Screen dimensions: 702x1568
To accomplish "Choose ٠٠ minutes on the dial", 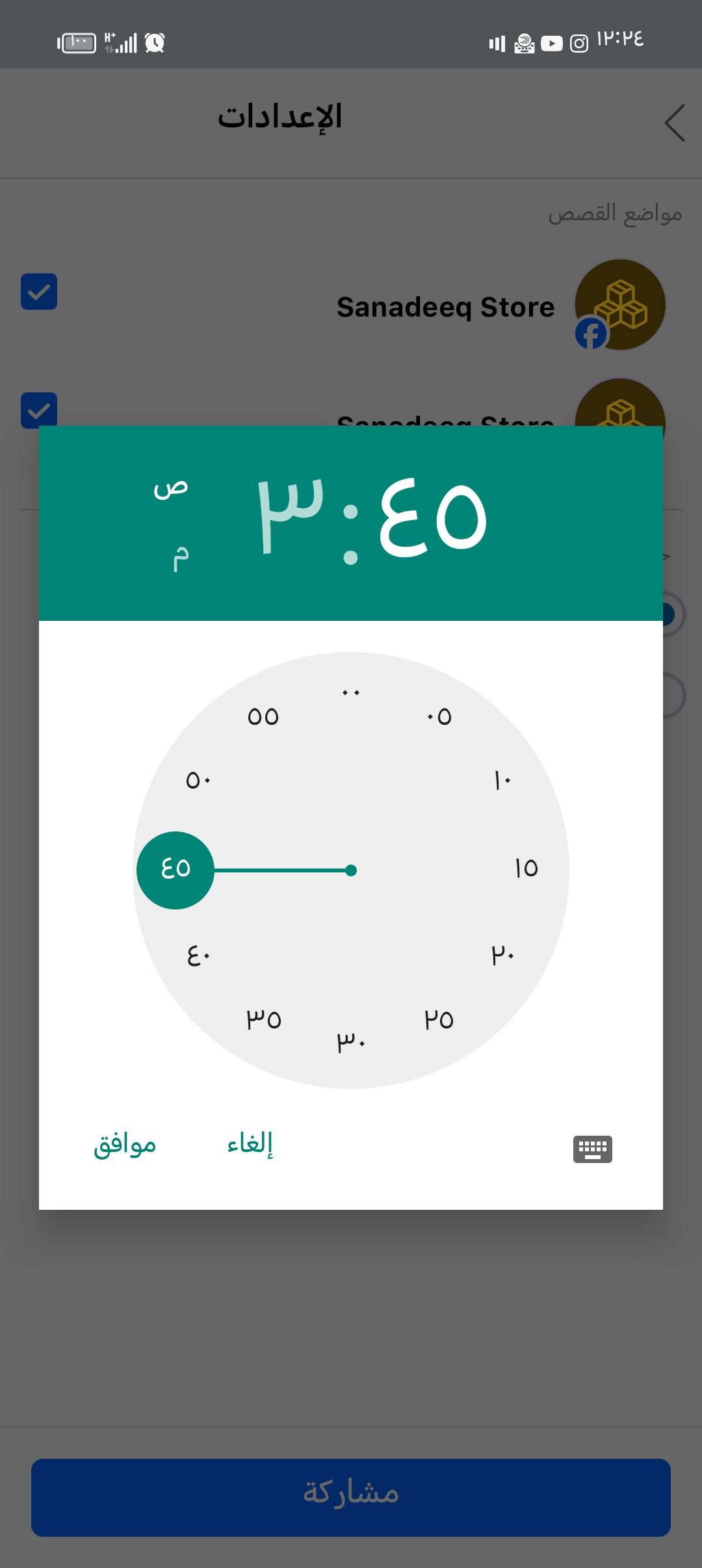I will pyautogui.click(x=351, y=693).
